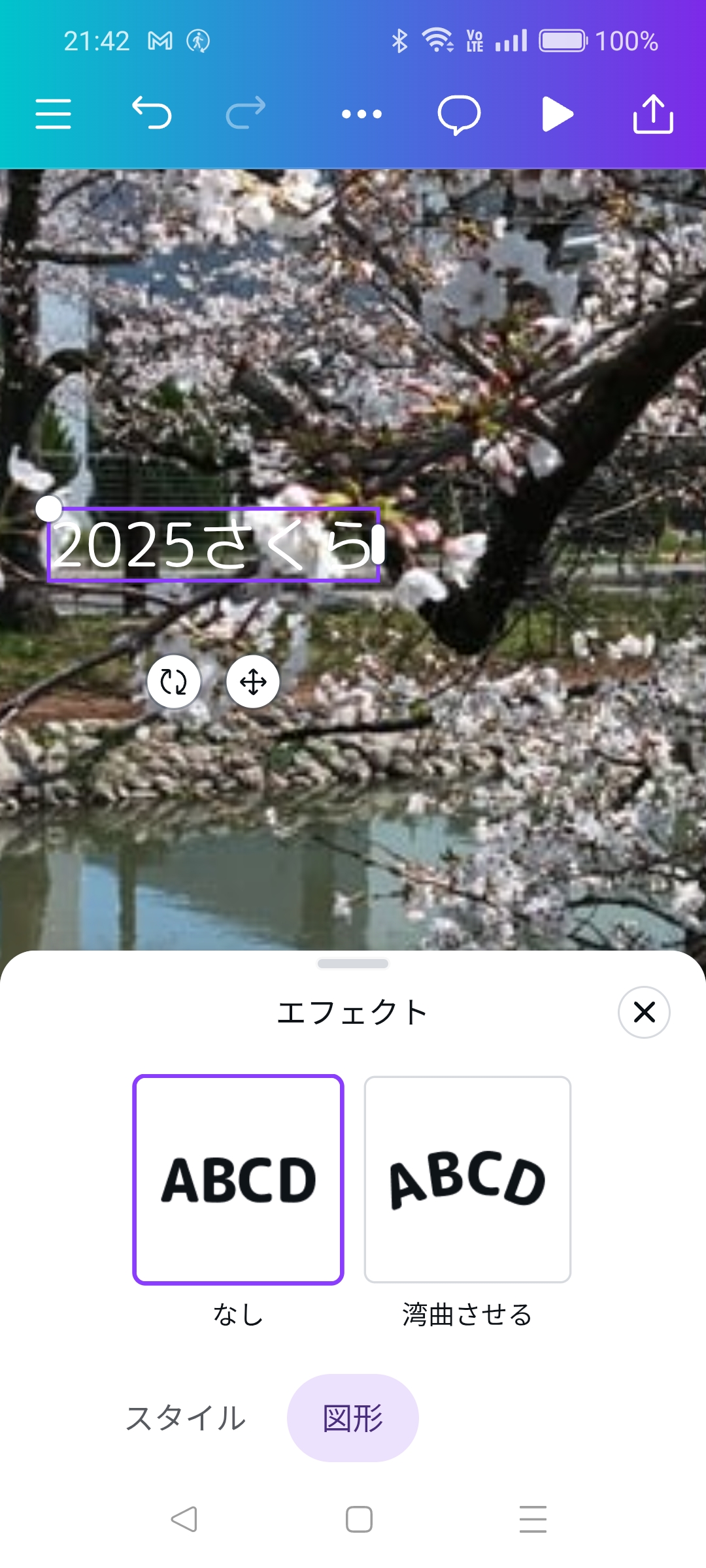Screen dimensions: 706x1568
Task: Undo the last edit
Action: coord(152,113)
